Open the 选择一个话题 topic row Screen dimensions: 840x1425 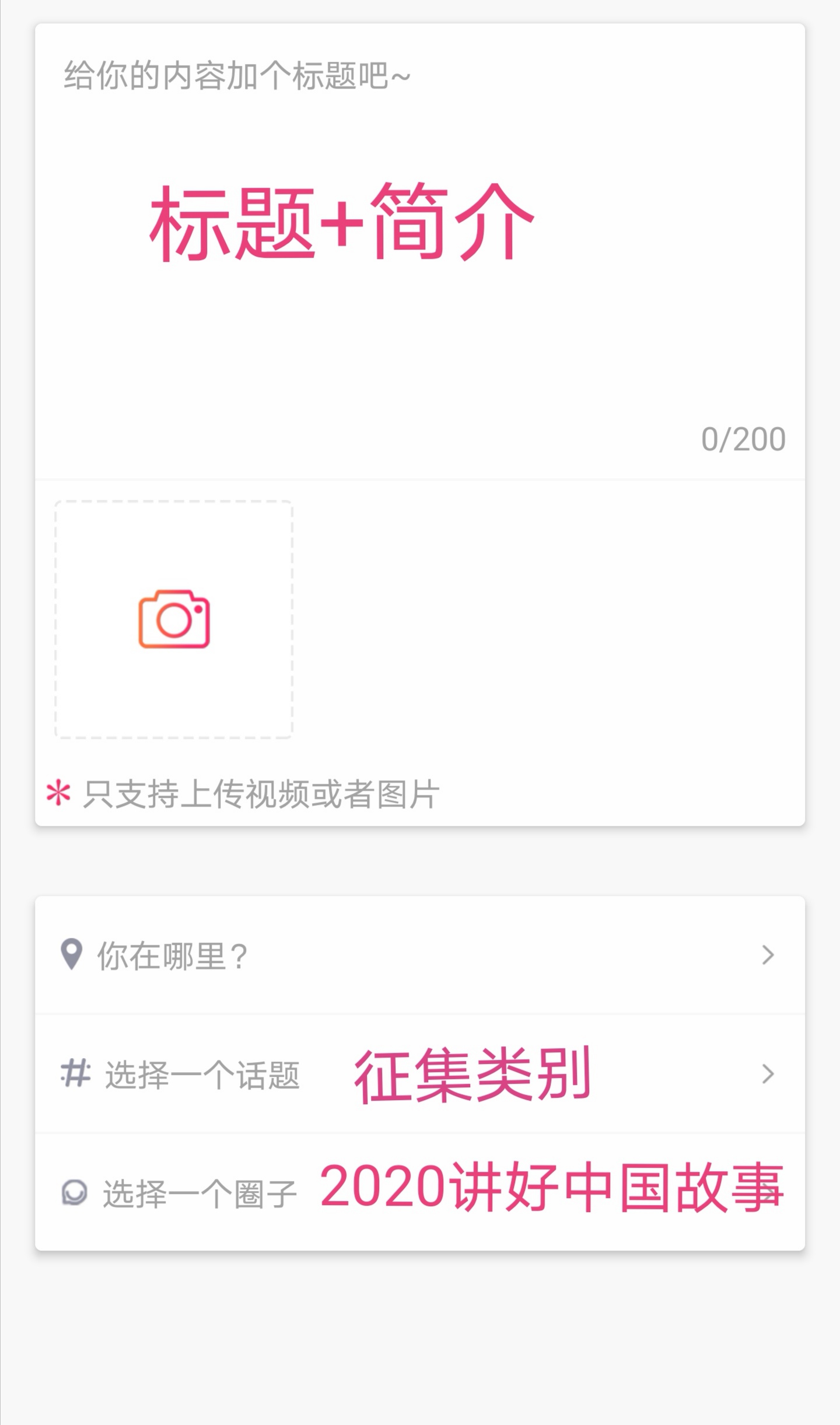click(420, 1074)
